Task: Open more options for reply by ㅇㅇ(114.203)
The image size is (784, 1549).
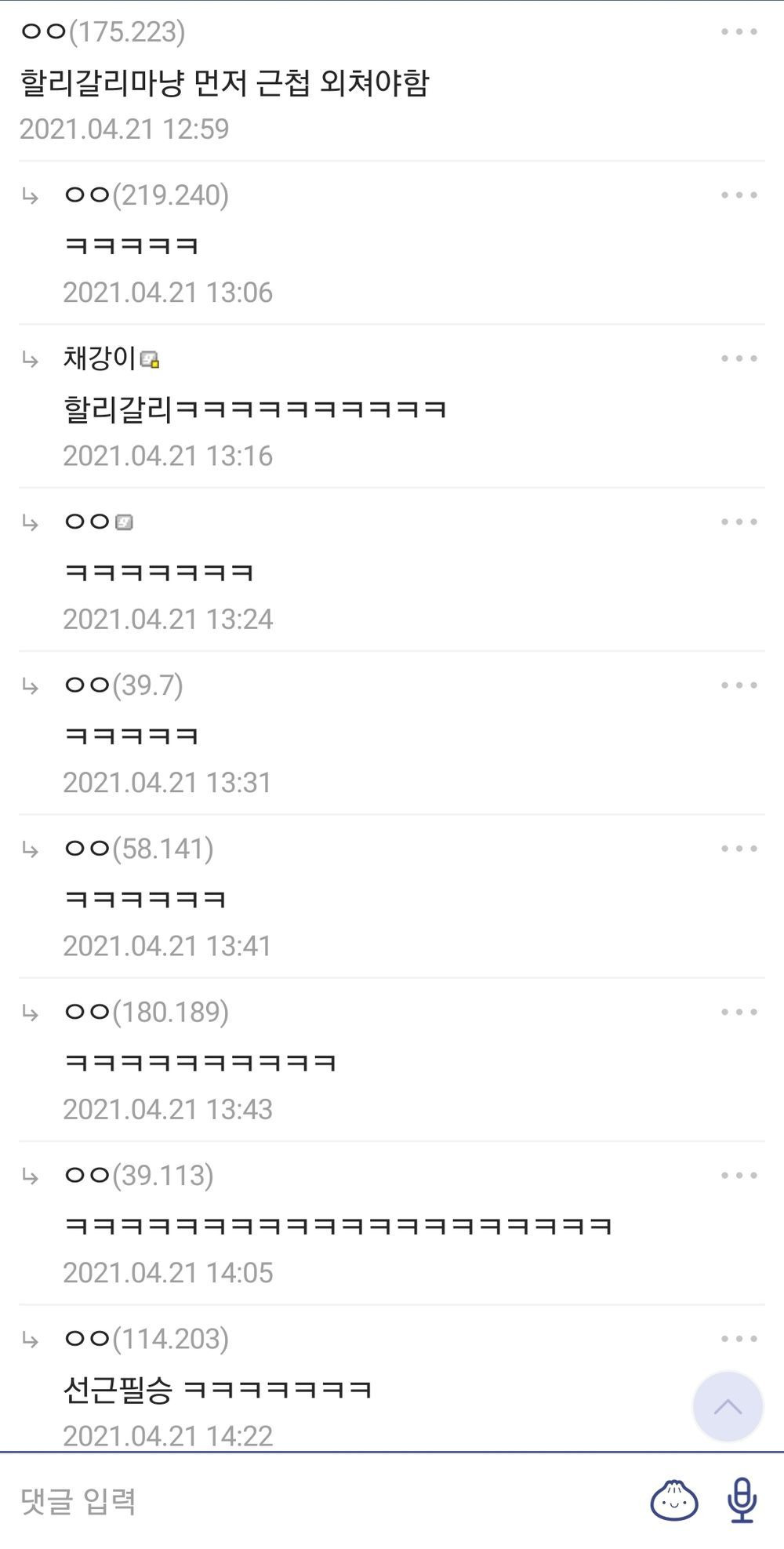Action: (739, 1339)
